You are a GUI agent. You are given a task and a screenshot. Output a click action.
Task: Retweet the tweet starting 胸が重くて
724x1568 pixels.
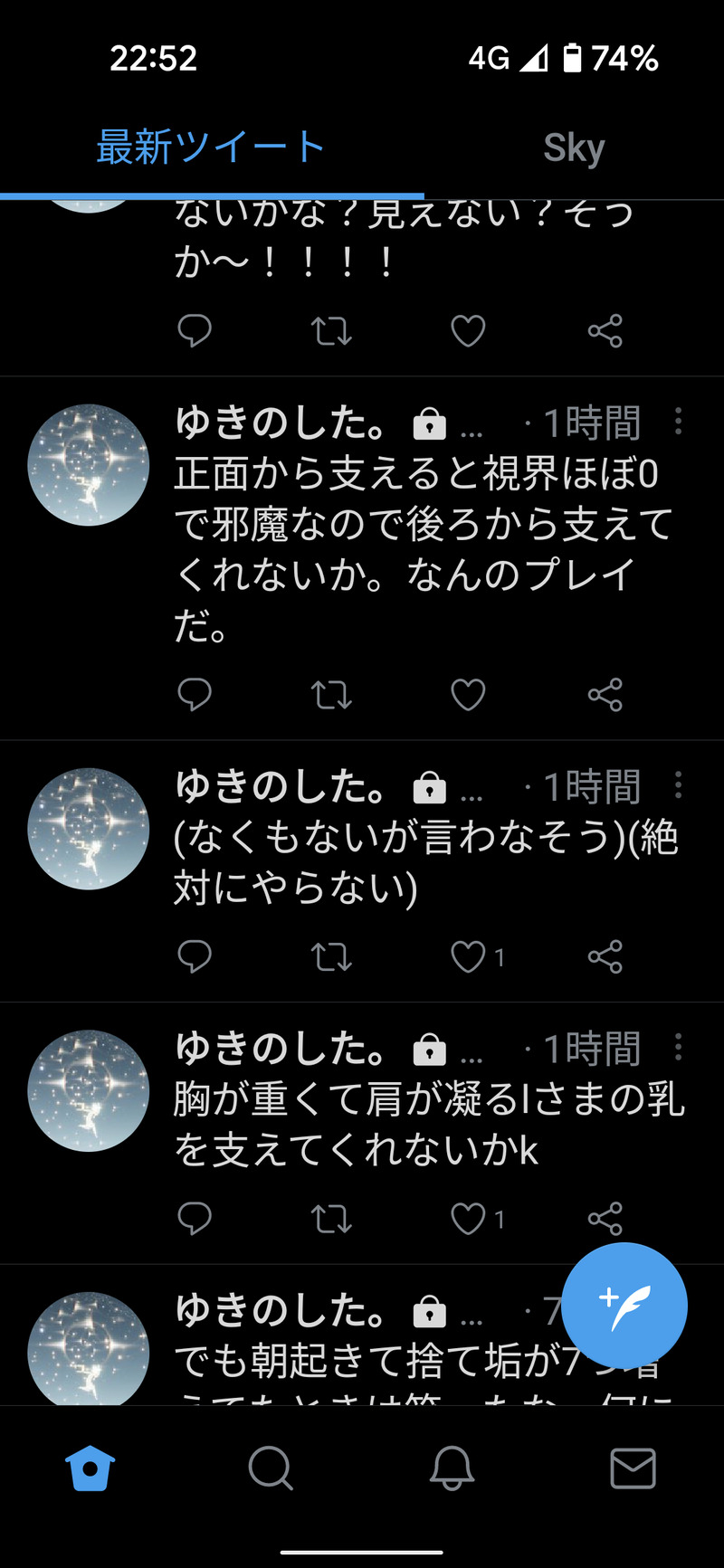click(x=331, y=1219)
